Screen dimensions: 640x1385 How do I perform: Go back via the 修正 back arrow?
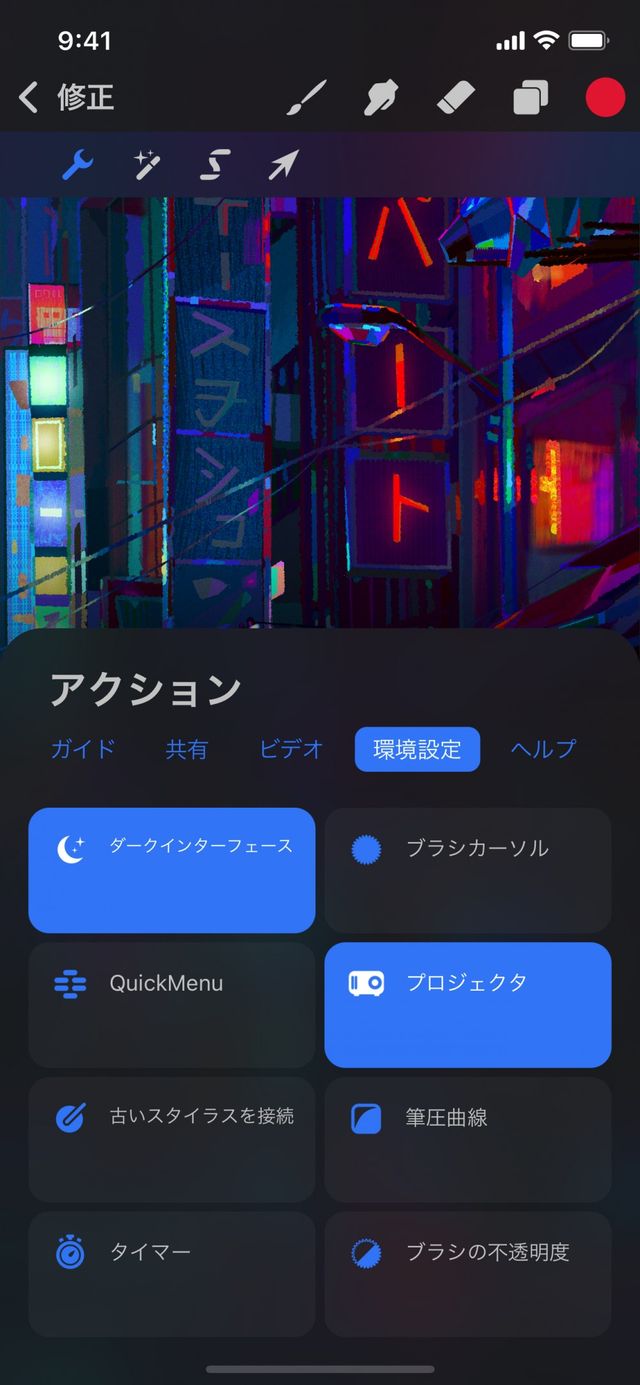point(30,98)
